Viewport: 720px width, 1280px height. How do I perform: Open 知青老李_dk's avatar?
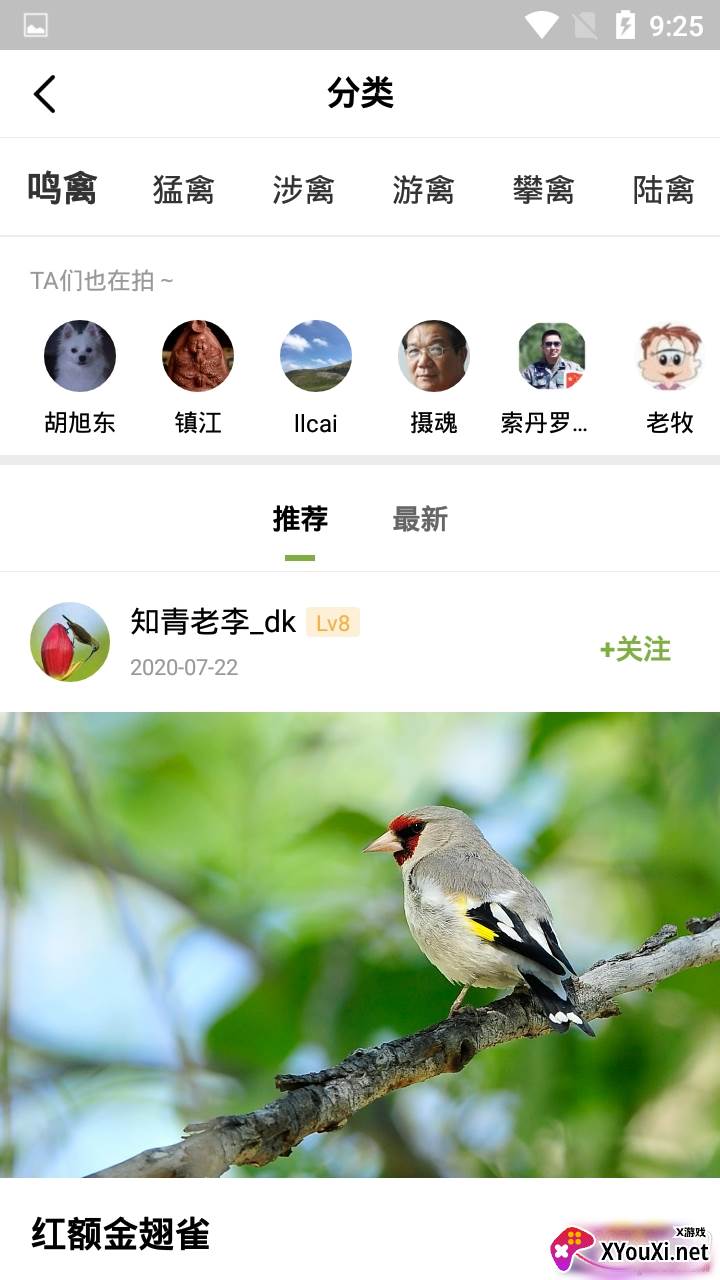click(x=70, y=642)
